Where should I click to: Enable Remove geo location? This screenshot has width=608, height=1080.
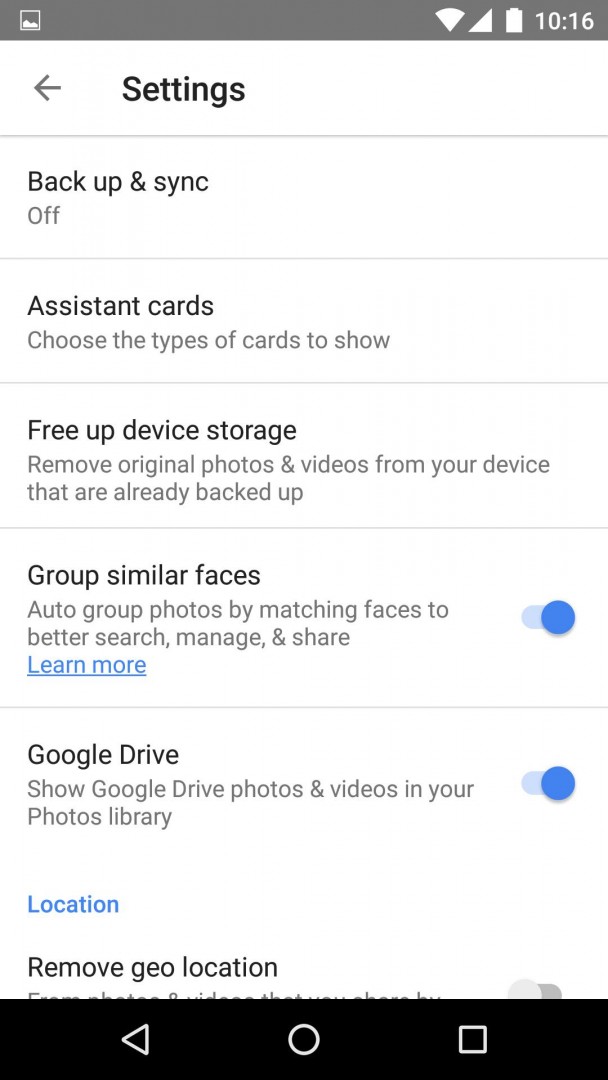(536, 990)
